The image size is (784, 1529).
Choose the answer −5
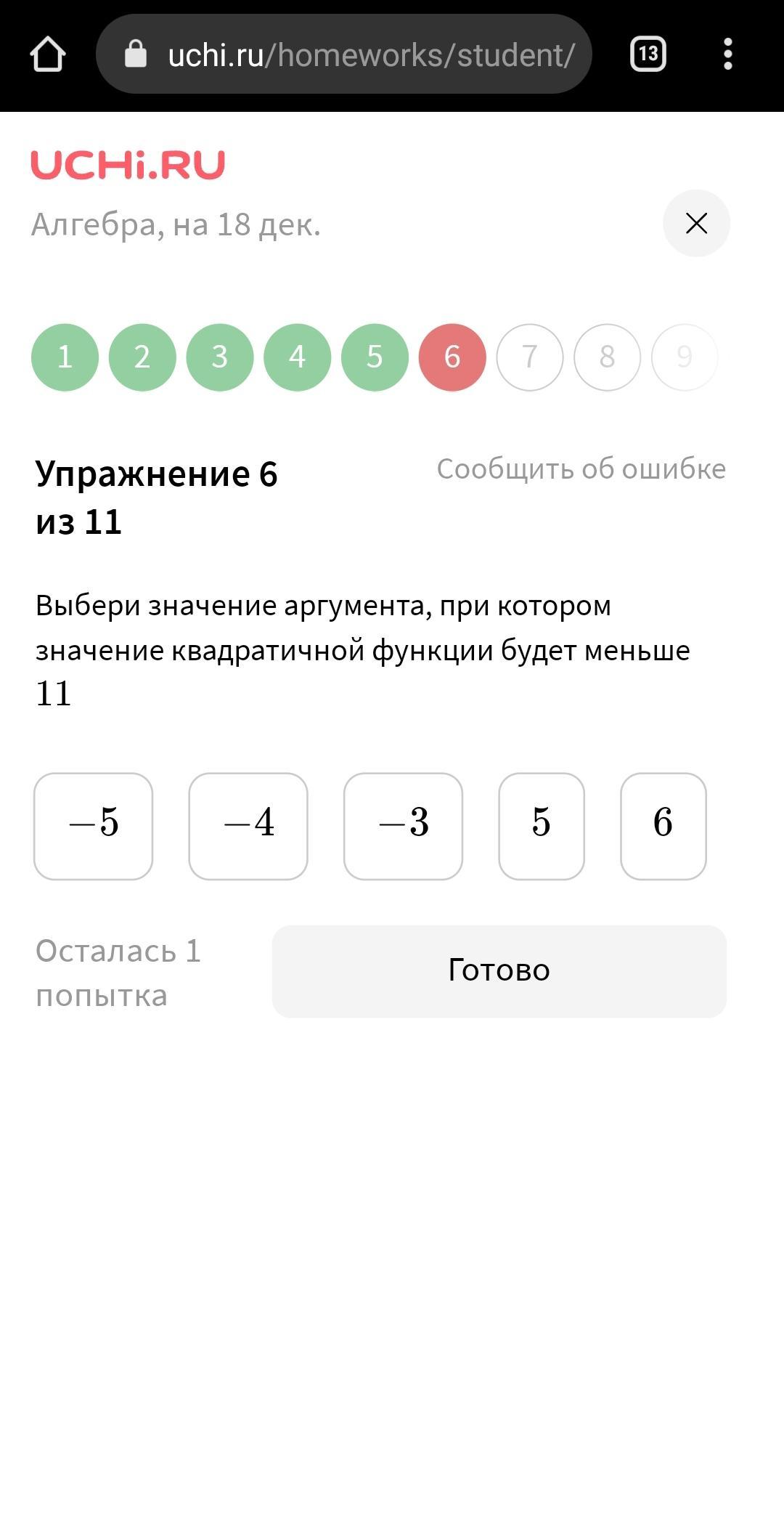pyautogui.click(x=94, y=826)
